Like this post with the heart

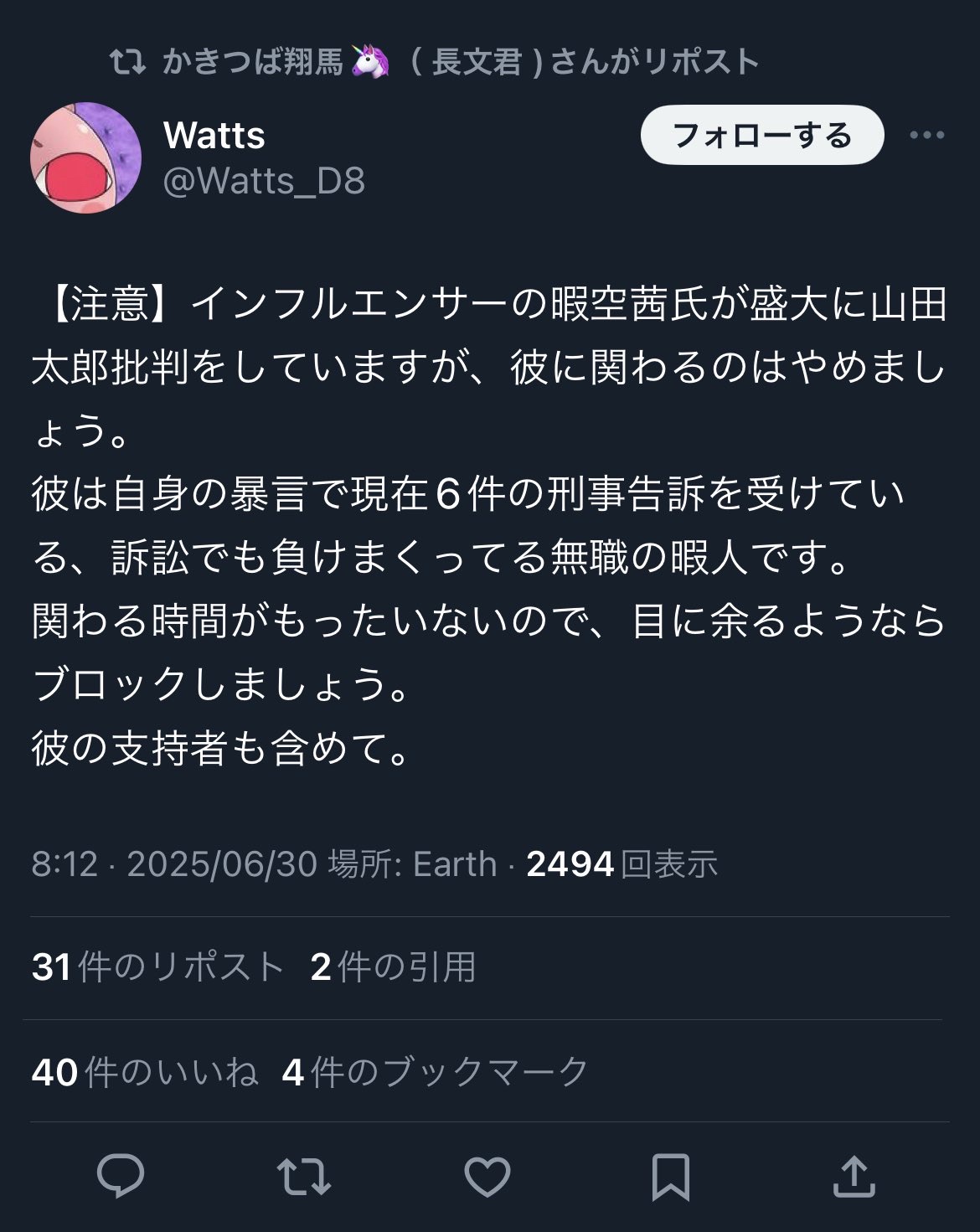(x=487, y=1175)
